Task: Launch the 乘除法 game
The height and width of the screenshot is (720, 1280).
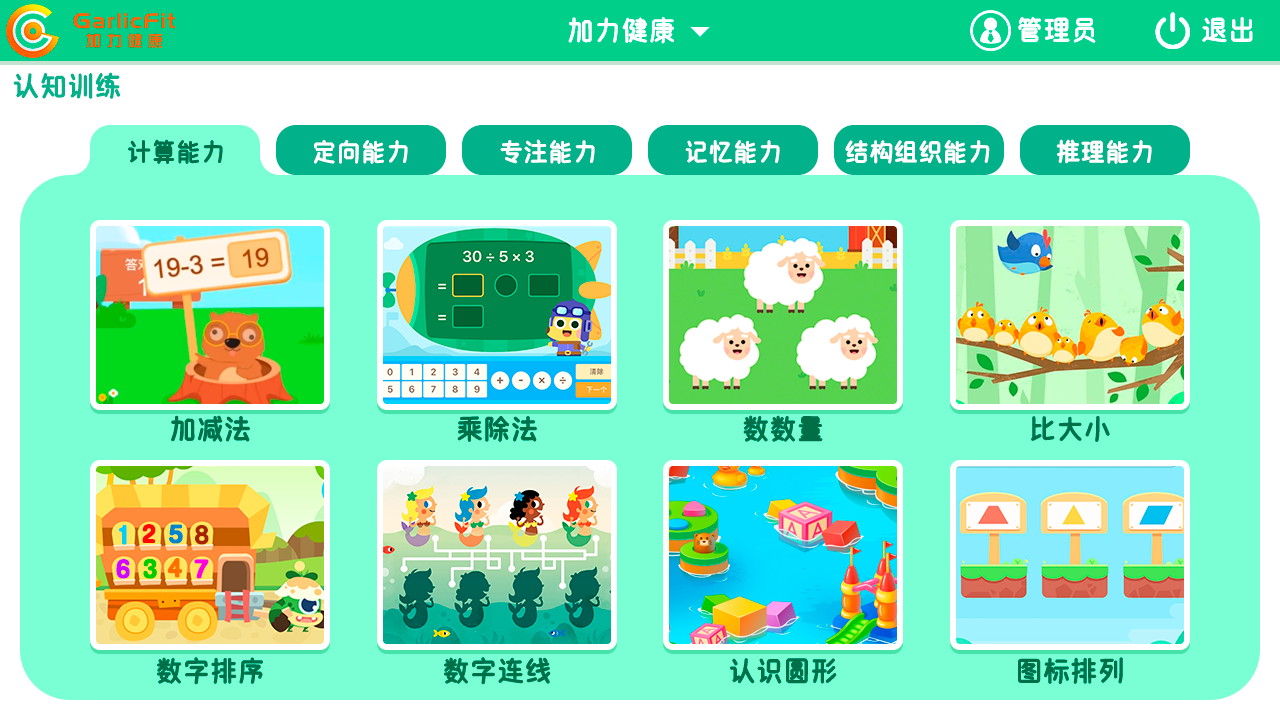Action: point(497,315)
